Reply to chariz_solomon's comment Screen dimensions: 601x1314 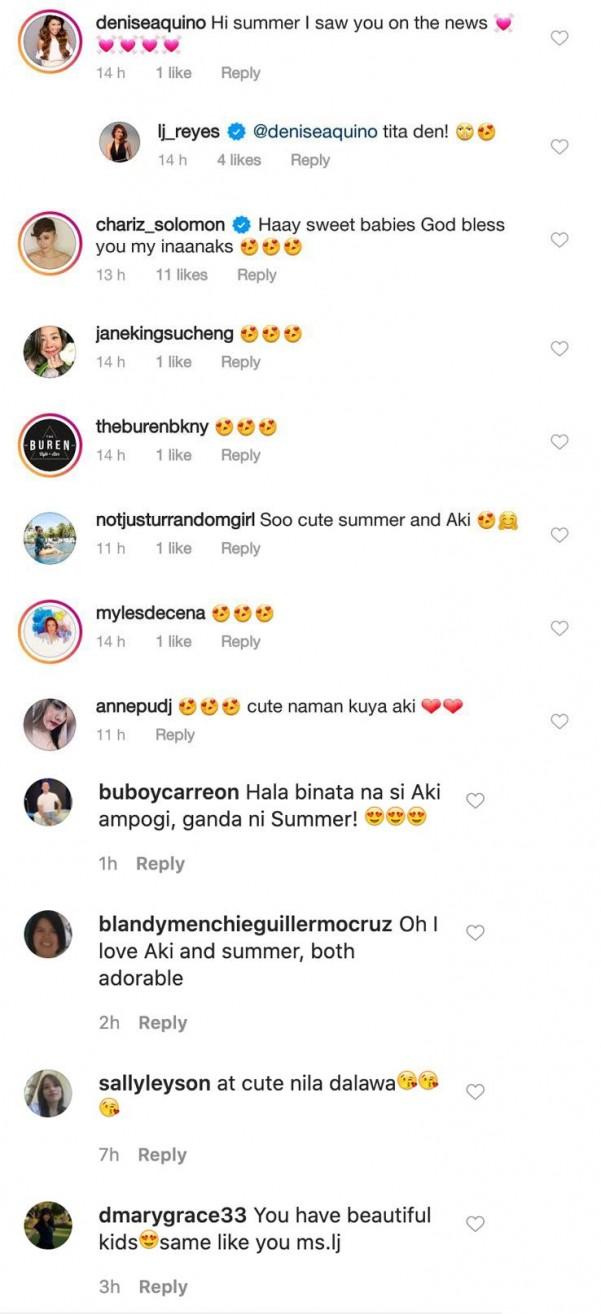256,275
